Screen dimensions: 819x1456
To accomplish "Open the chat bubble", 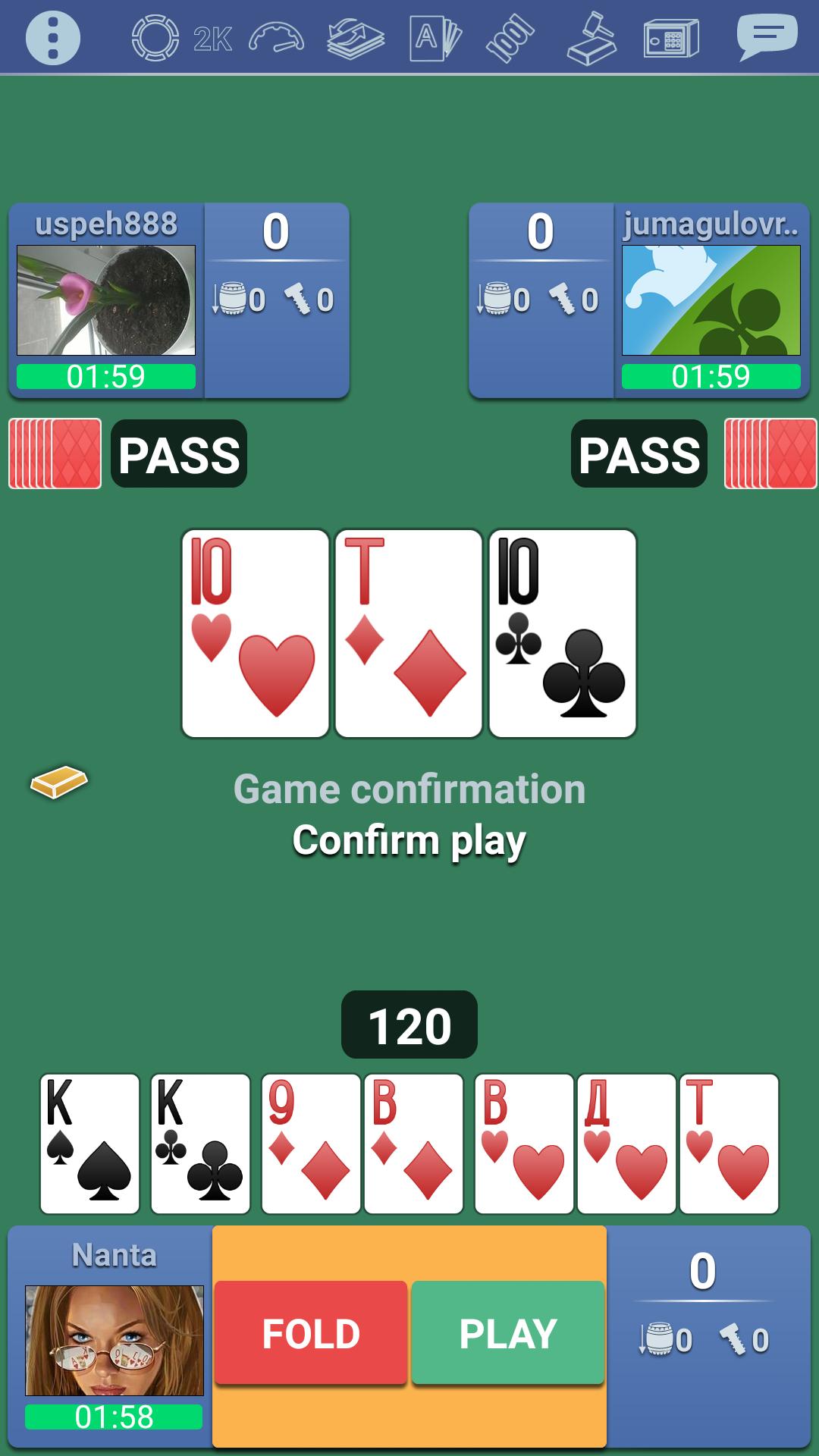I will tap(767, 36).
